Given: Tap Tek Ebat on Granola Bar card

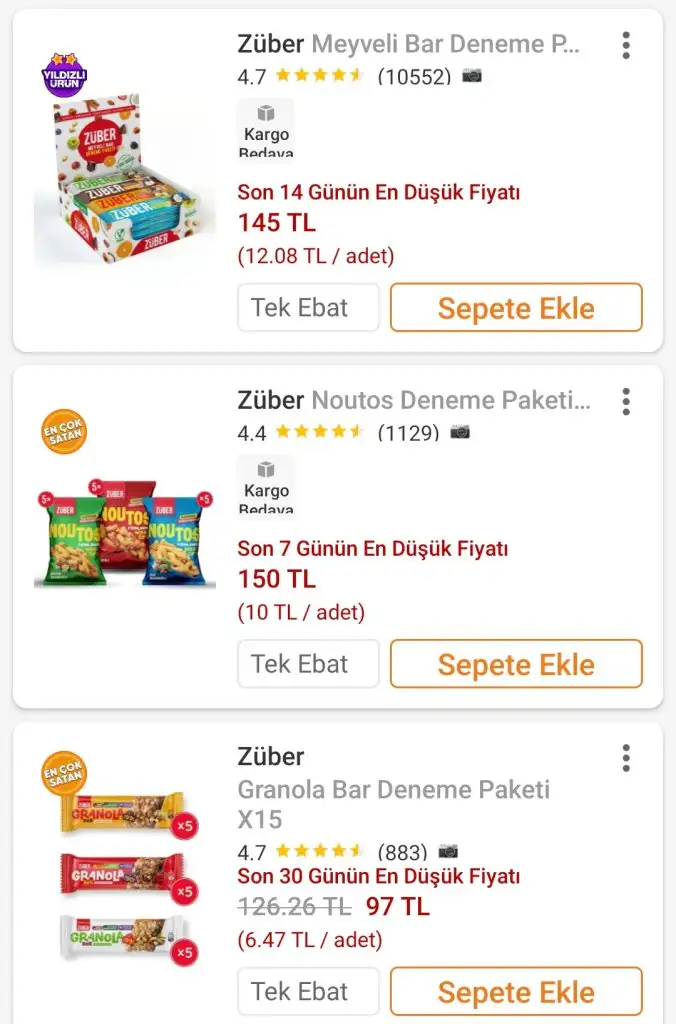Looking at the screenshot, I should click(308, 992).
